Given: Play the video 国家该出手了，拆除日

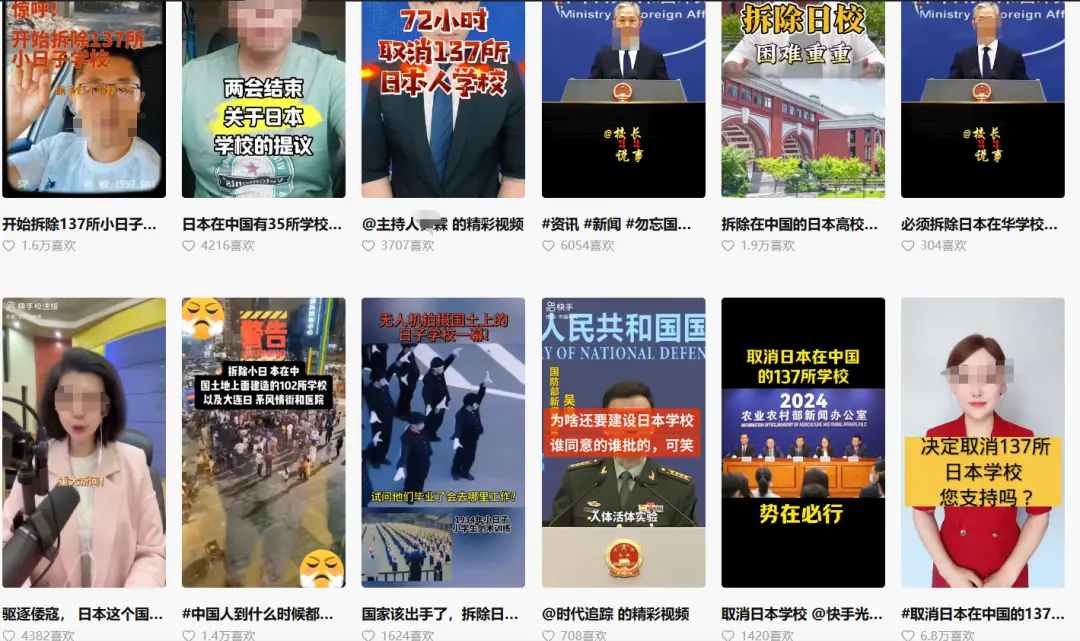Looking at the screenshot, I should pos(443,442).
